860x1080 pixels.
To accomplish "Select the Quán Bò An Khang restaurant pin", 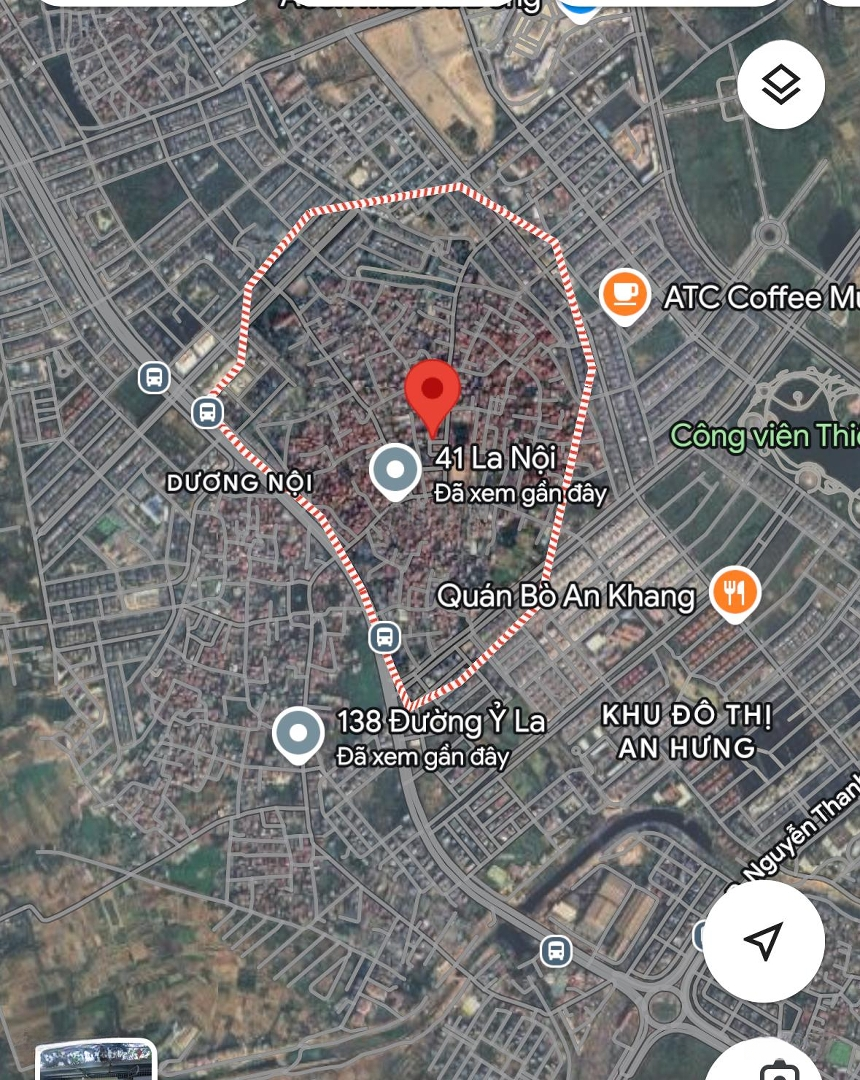I will click(x=735, y=593).
